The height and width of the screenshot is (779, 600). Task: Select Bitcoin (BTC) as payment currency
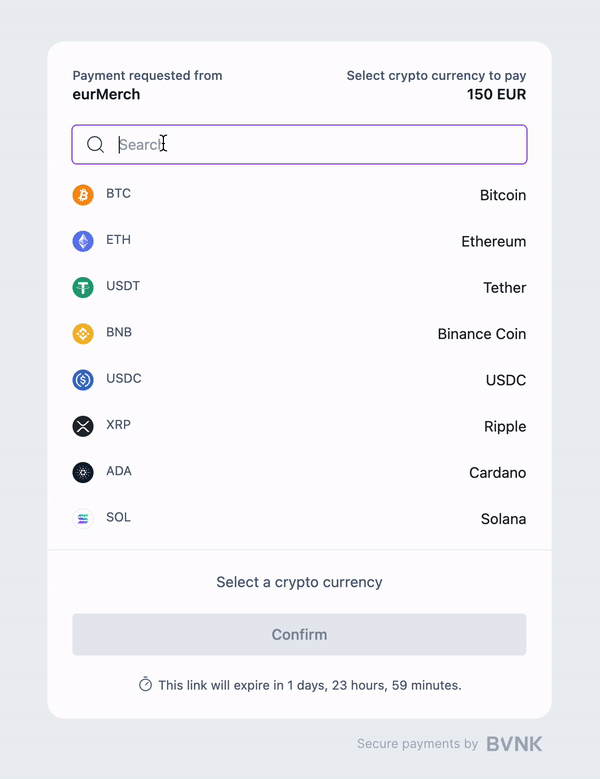(x=299, y=195)
